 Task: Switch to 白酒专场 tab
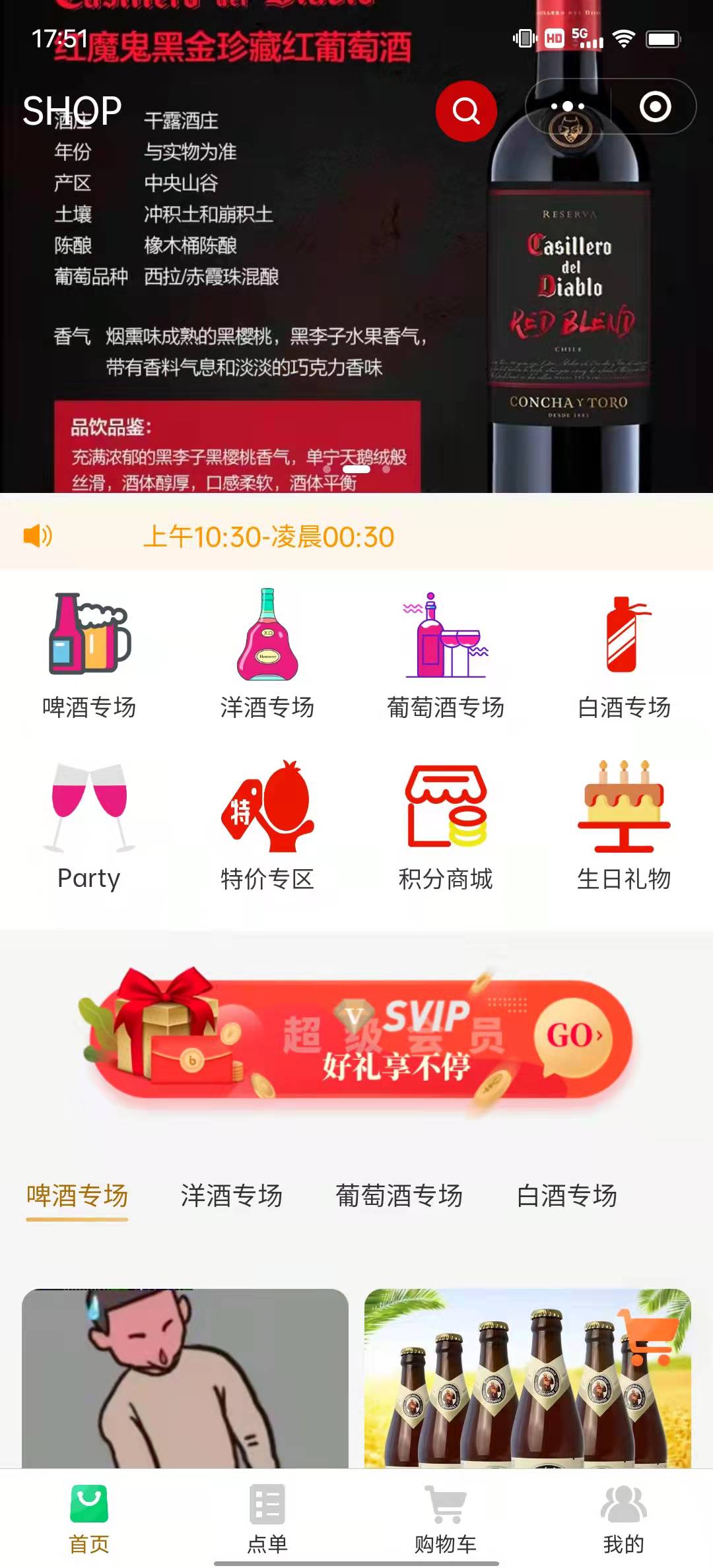tap(566, 1196)
